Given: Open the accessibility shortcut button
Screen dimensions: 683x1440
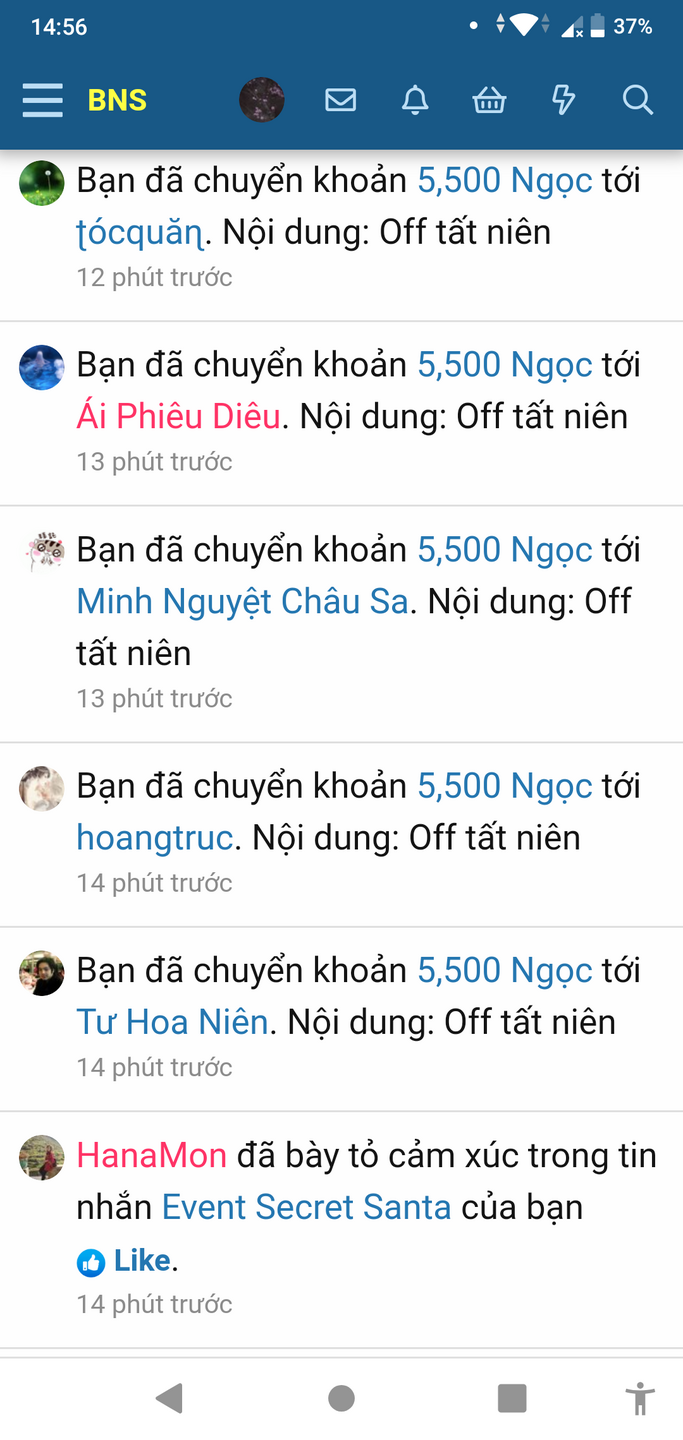Looking at the screenshot, I should (639, 1398).
